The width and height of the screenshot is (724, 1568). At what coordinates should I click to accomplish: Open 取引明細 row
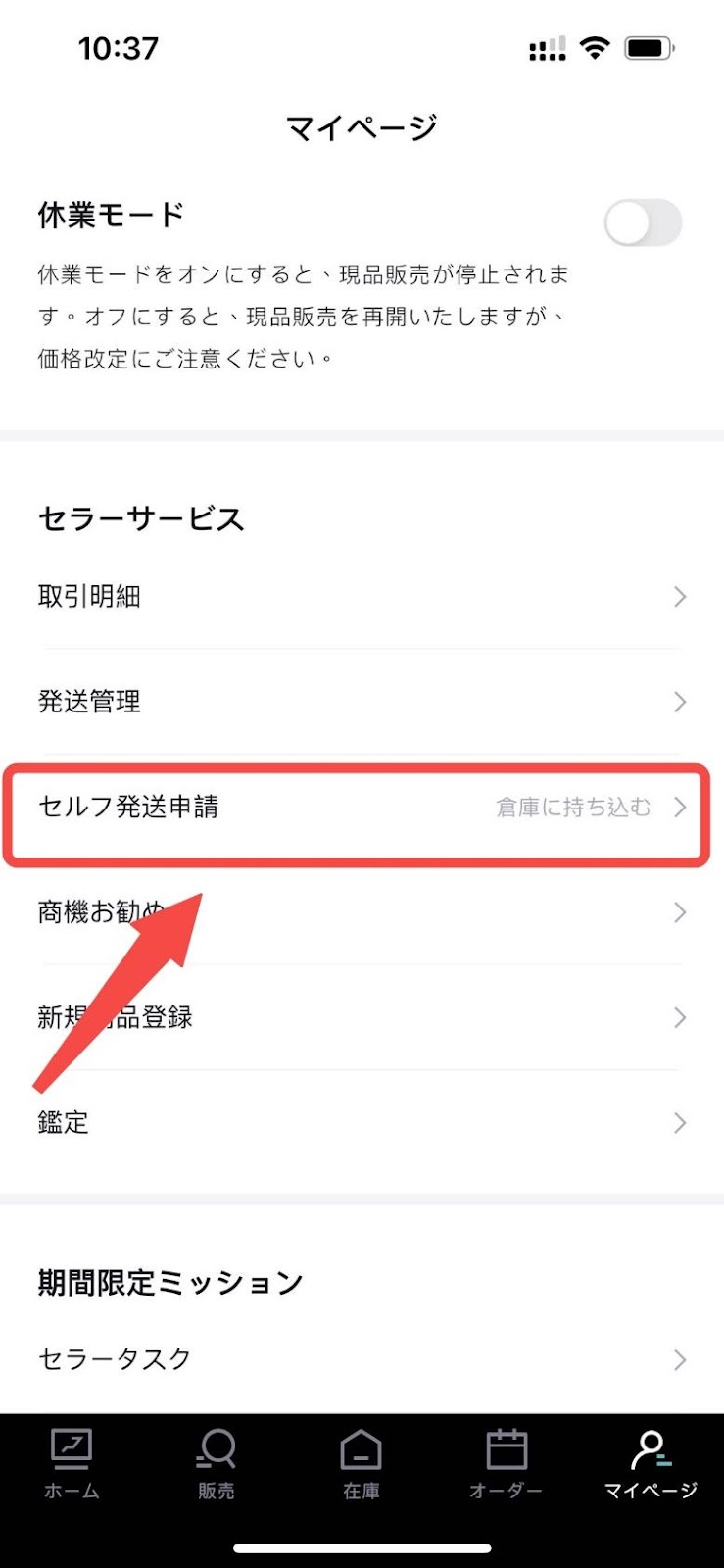(x=362, y=596)
